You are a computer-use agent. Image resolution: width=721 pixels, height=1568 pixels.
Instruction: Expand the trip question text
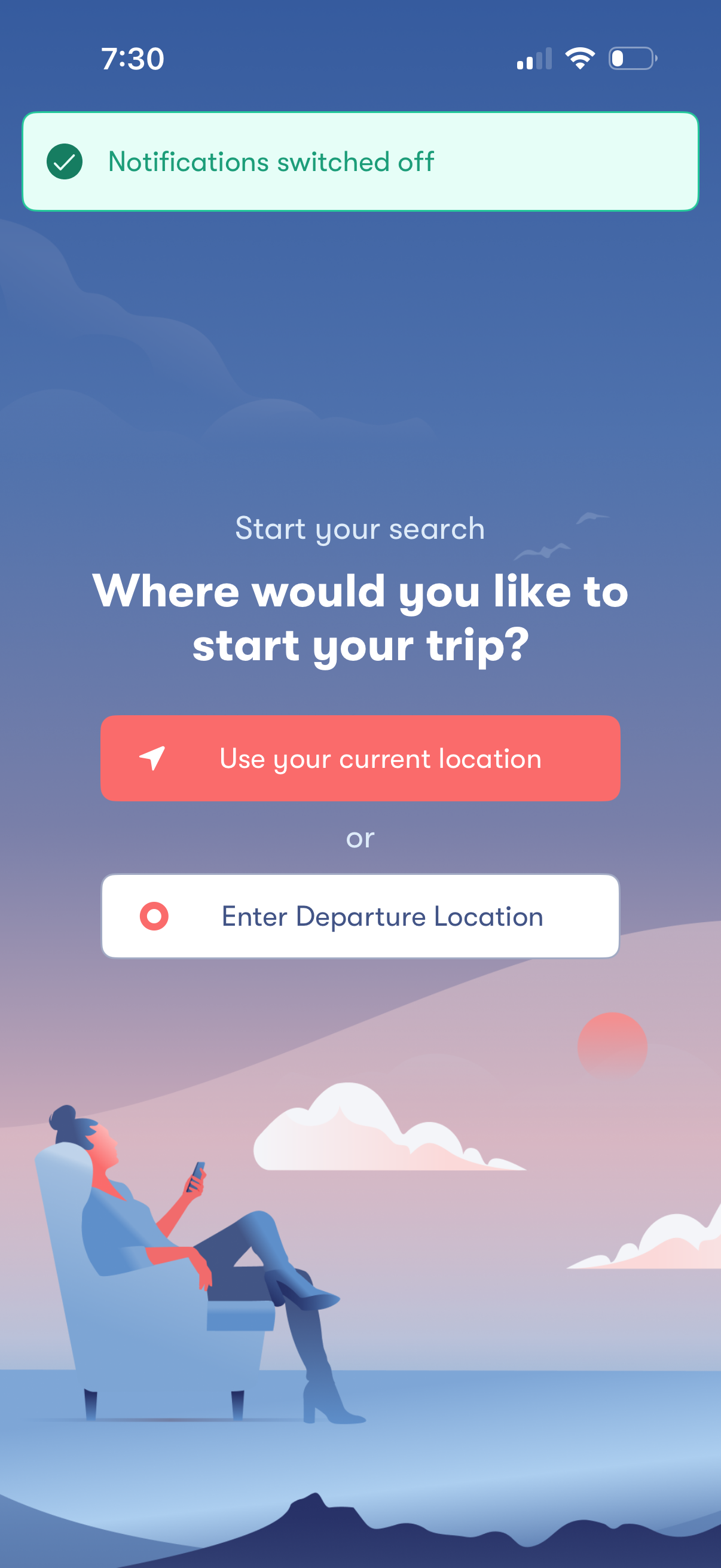click(x=360, y=616)
